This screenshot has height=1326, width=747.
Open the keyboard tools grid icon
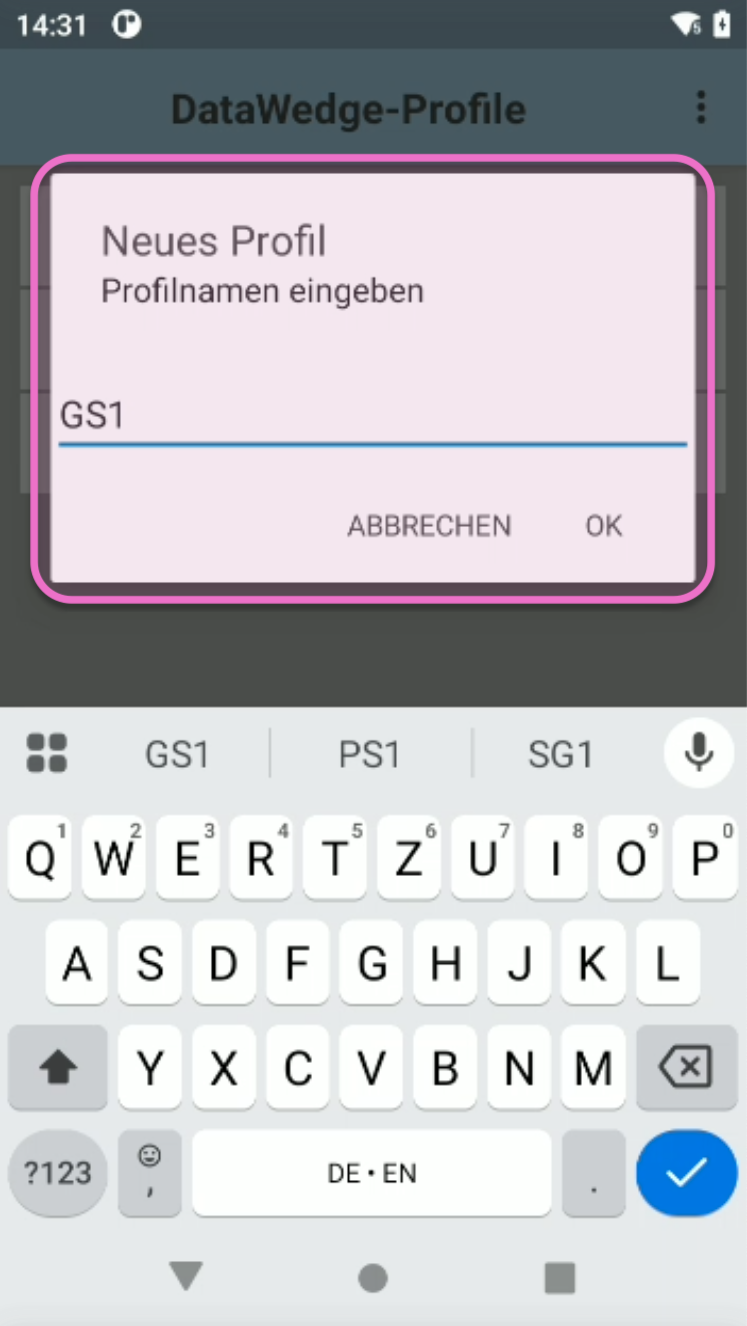point(47,753)
